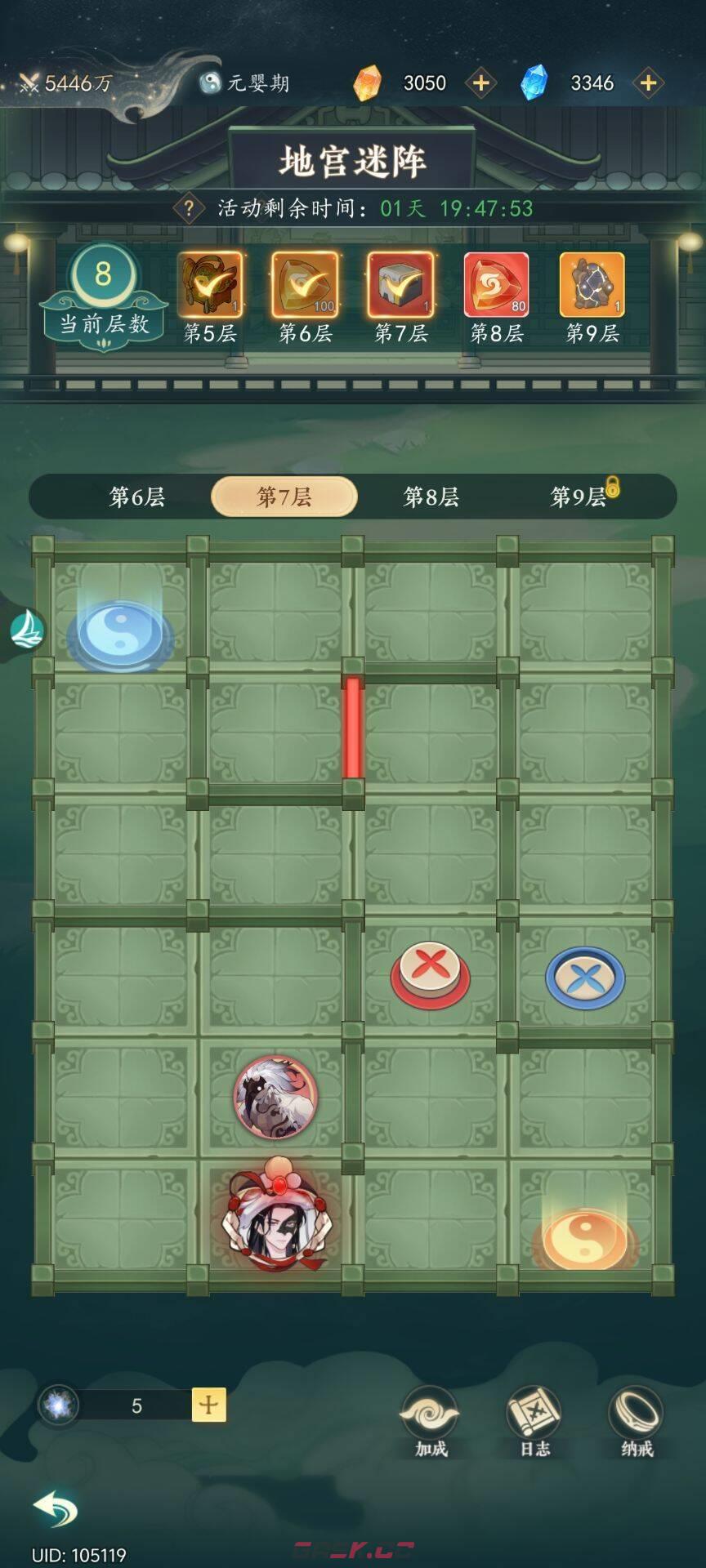
Task: Open the 加成 bonus panel
Action: (430, 1421)
